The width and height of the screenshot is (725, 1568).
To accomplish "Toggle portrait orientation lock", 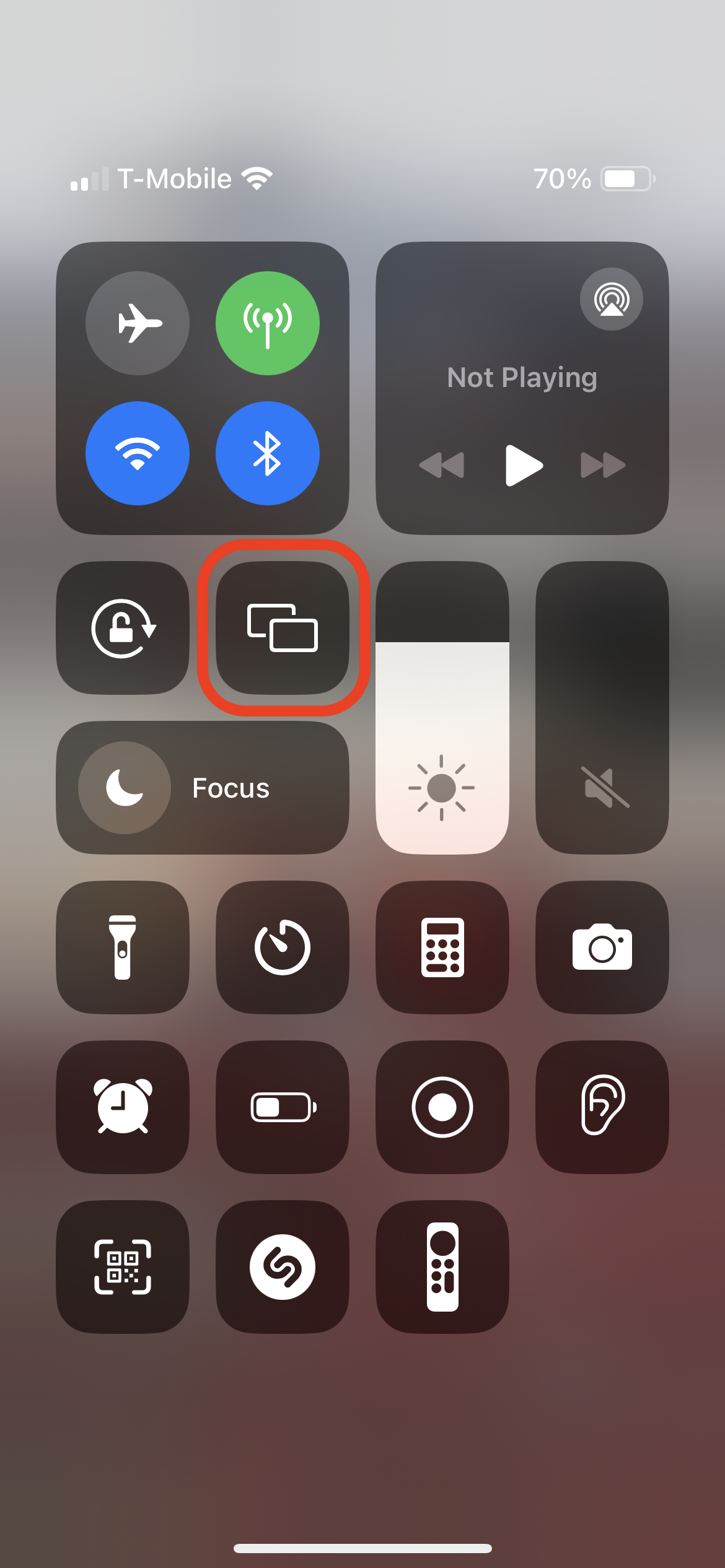I will [123, 628].
